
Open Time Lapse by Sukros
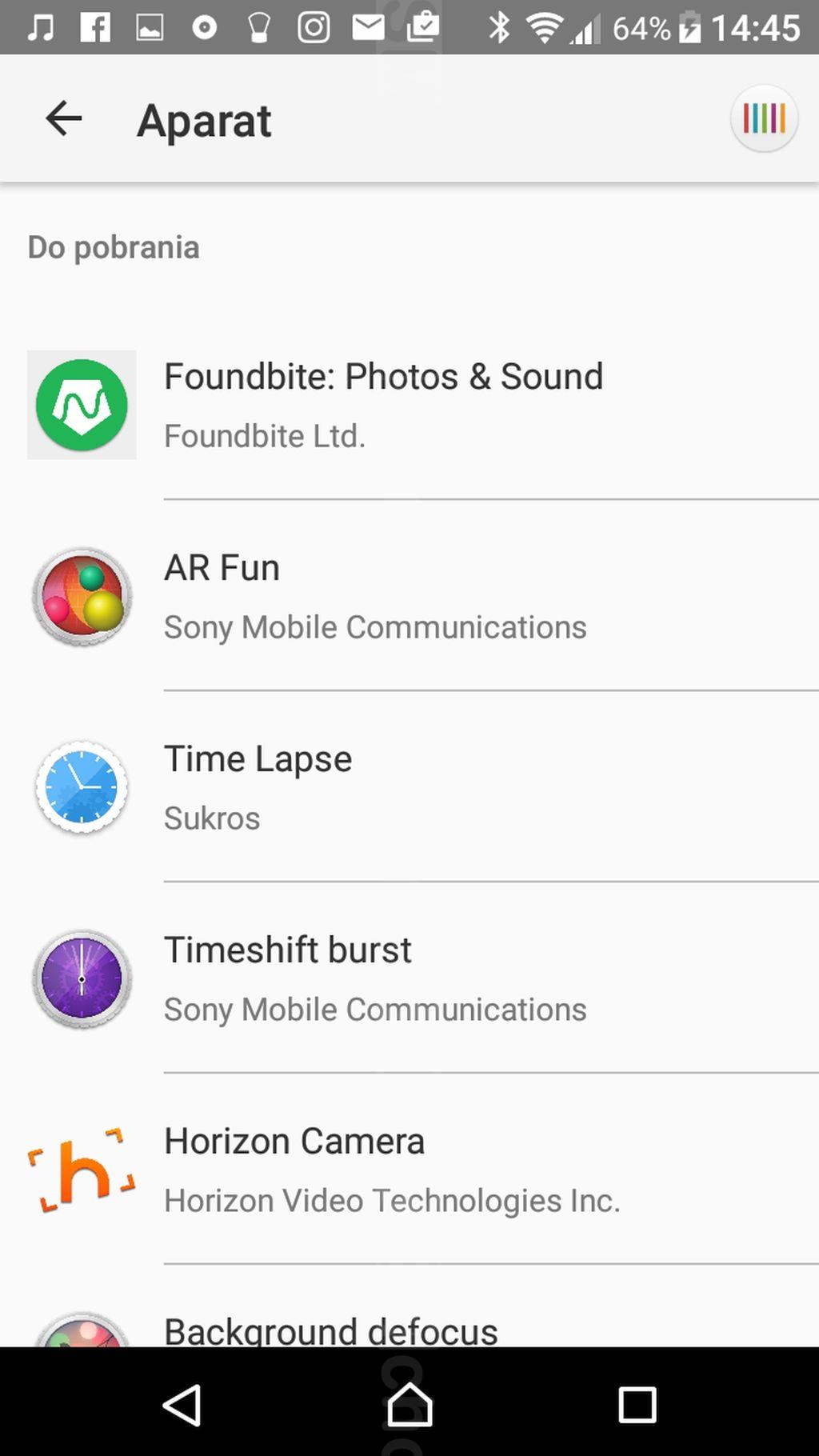409,787
